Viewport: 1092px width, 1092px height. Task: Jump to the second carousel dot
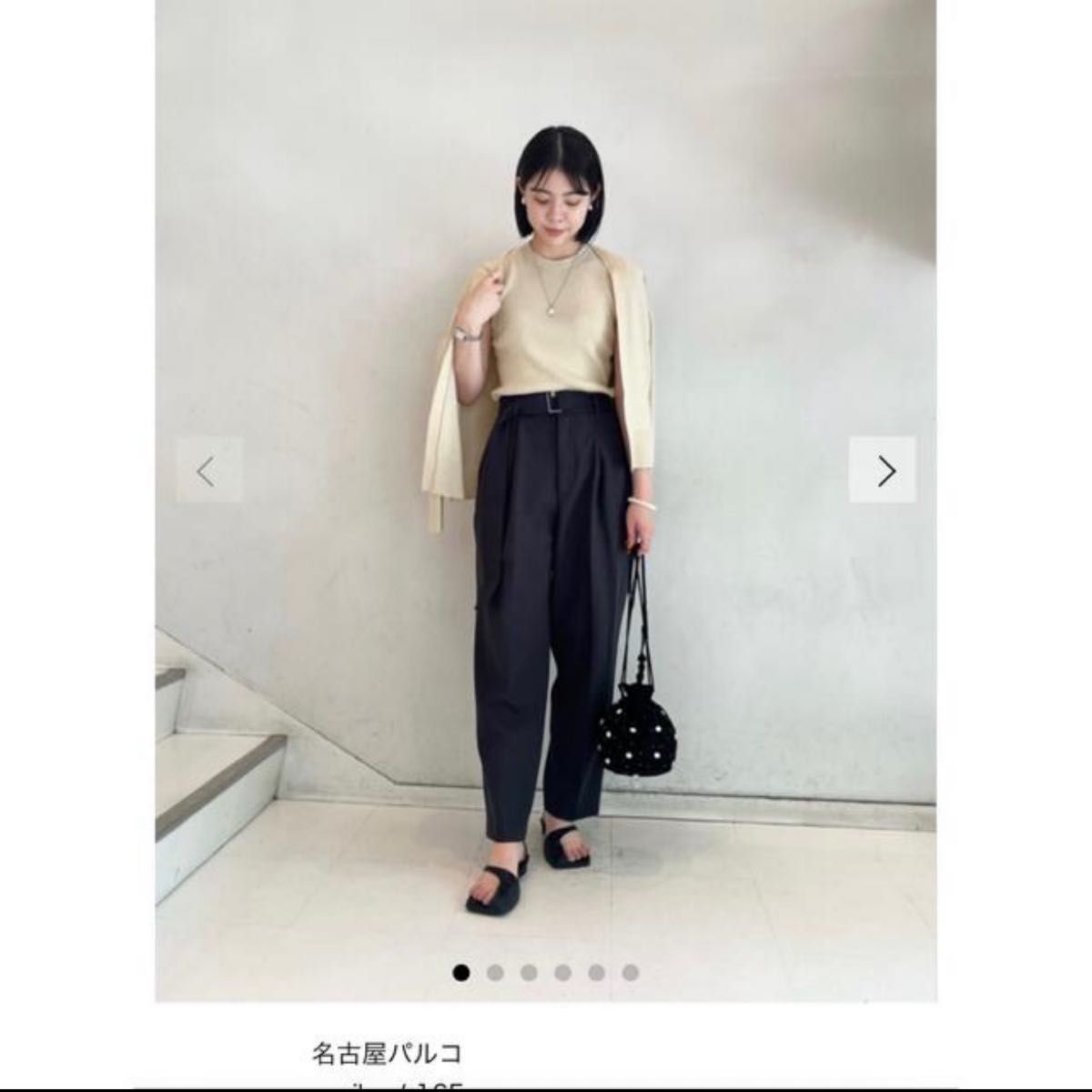pos(495,973)
